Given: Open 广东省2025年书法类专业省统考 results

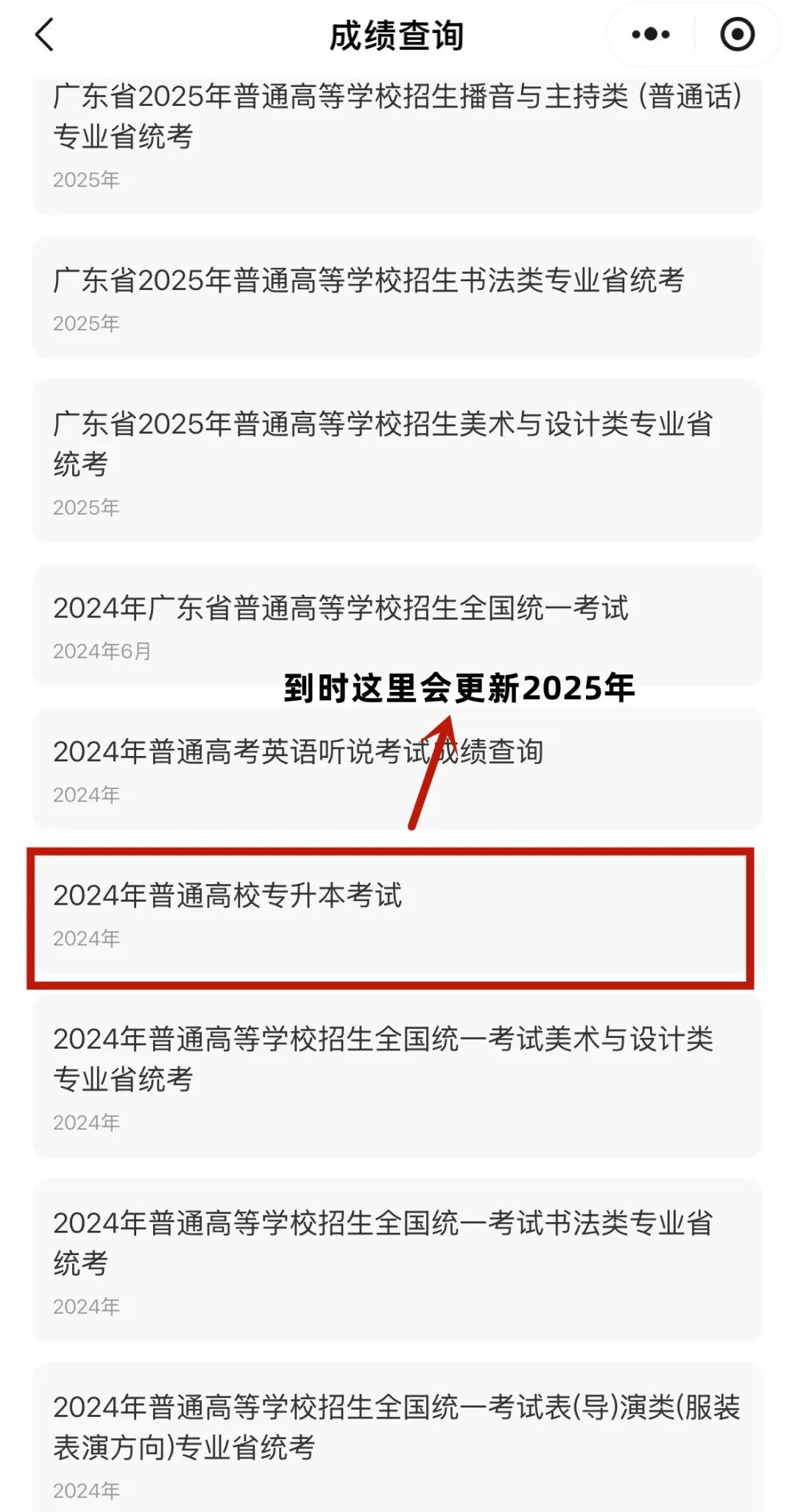Looking at the screenshot, I should pos(397,297).
